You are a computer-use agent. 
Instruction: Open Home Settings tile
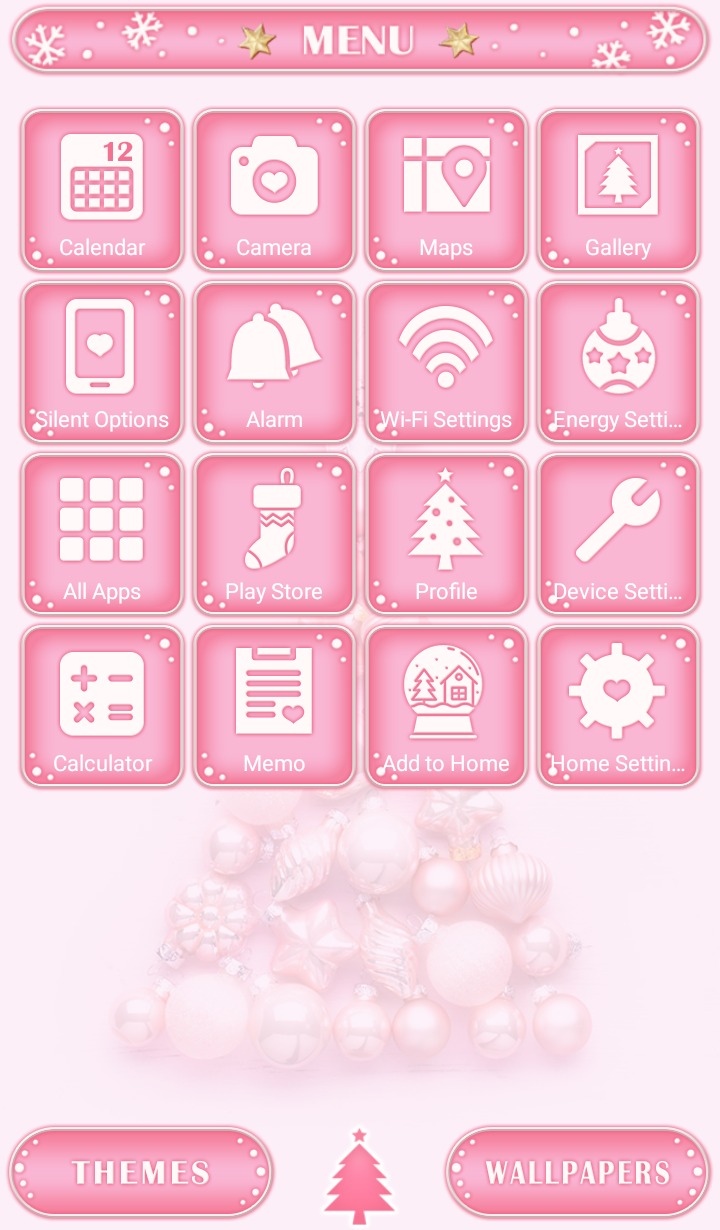point(618,706)
